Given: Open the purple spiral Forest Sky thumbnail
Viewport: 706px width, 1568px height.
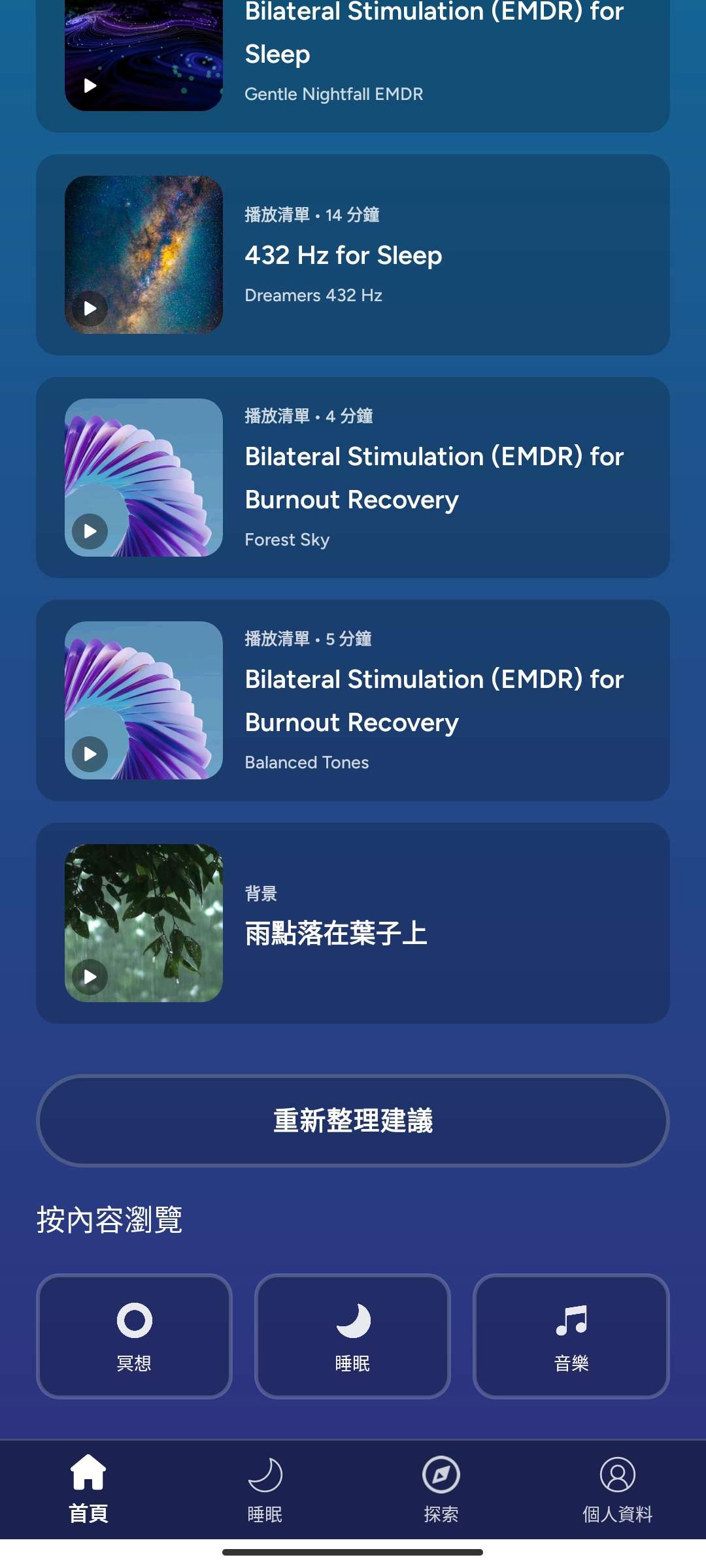Looking at the screenshot, I should (x=144, y=477).
